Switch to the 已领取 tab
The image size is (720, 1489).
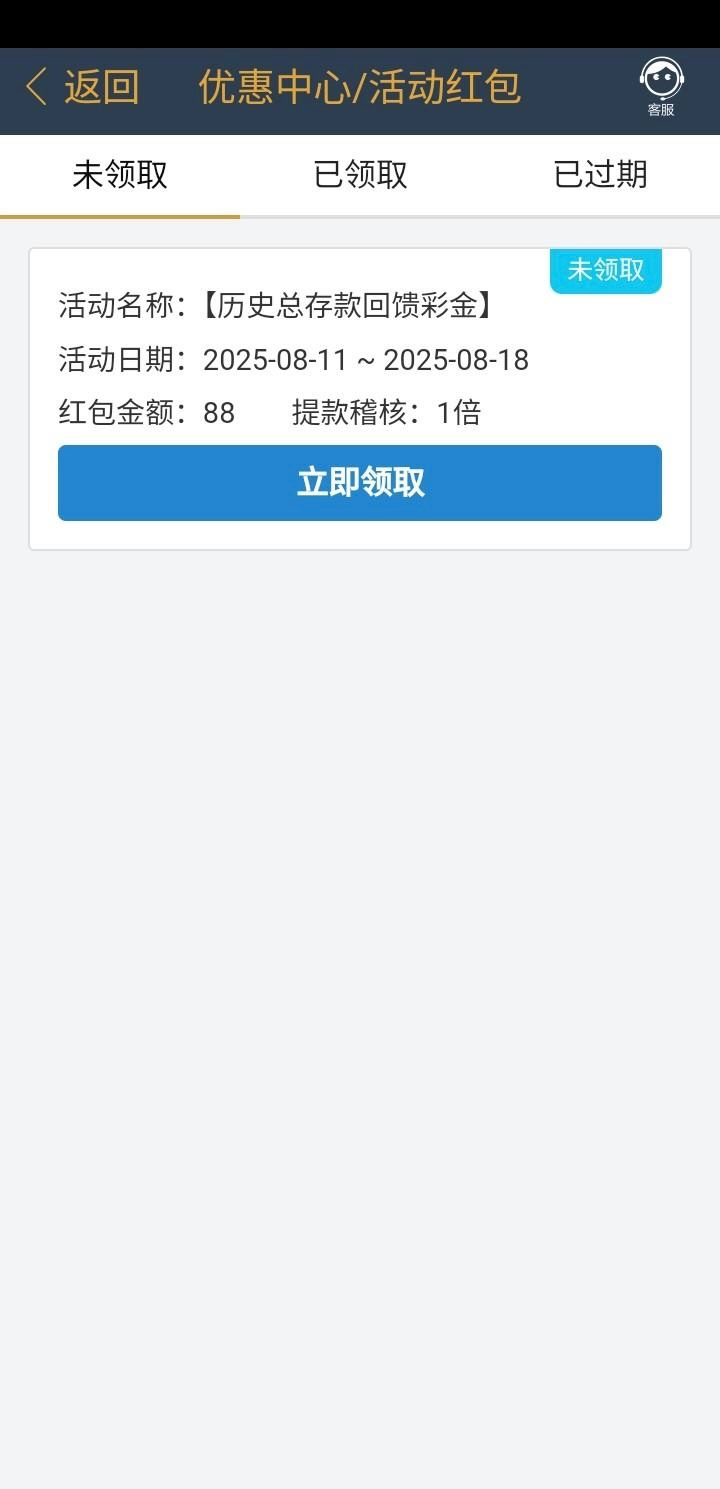pyautogui.click(x=360, y=175)
